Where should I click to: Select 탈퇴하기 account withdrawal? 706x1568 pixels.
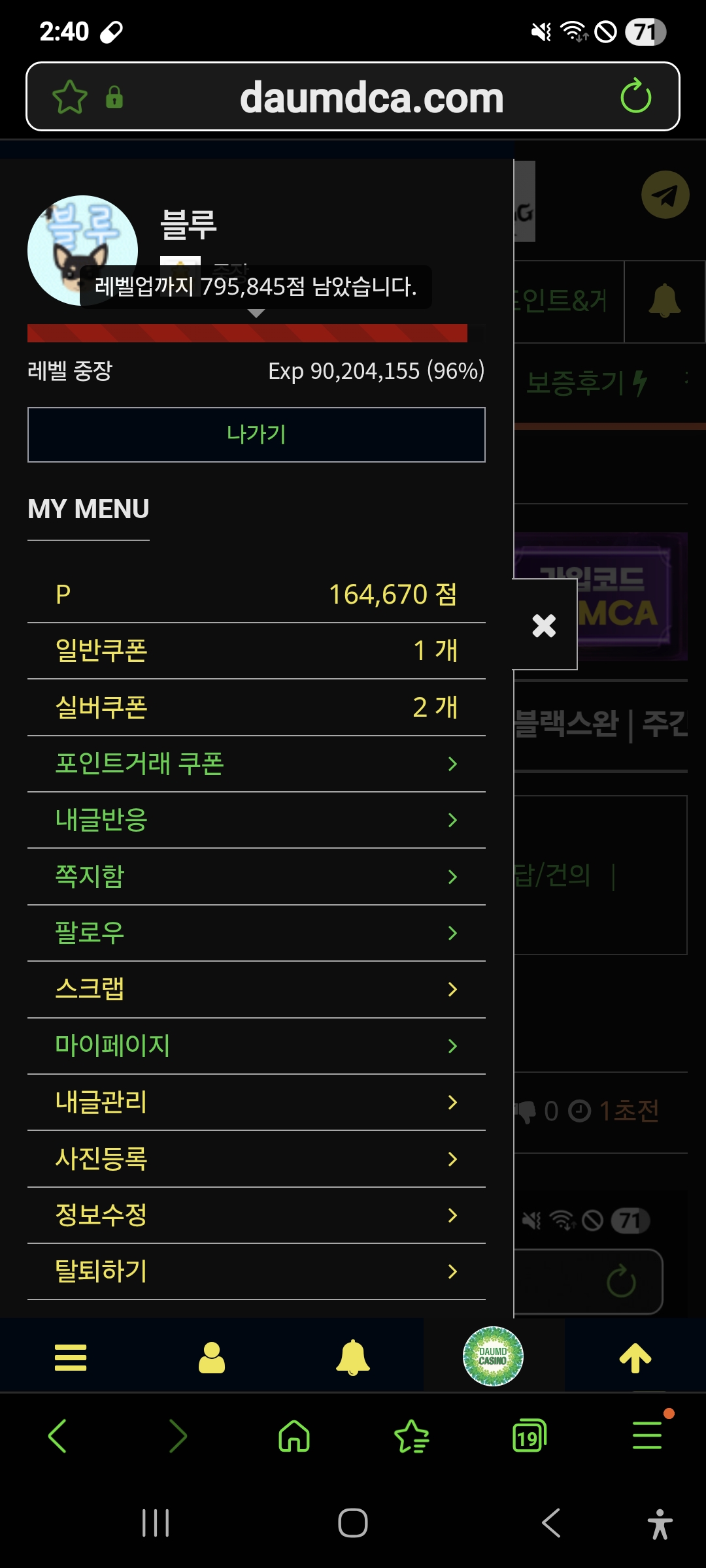click(x=256, y=1271)
